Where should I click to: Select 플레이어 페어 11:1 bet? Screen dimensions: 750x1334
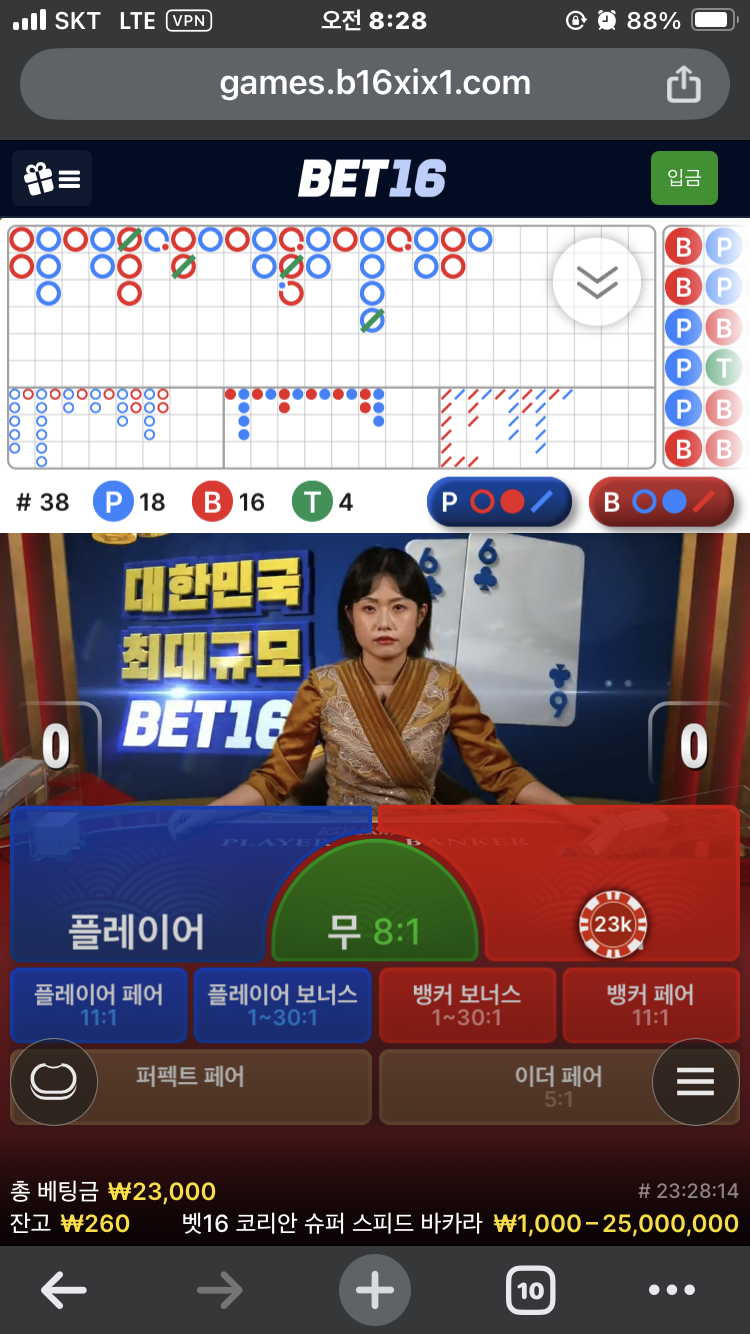coord(98,1004)
